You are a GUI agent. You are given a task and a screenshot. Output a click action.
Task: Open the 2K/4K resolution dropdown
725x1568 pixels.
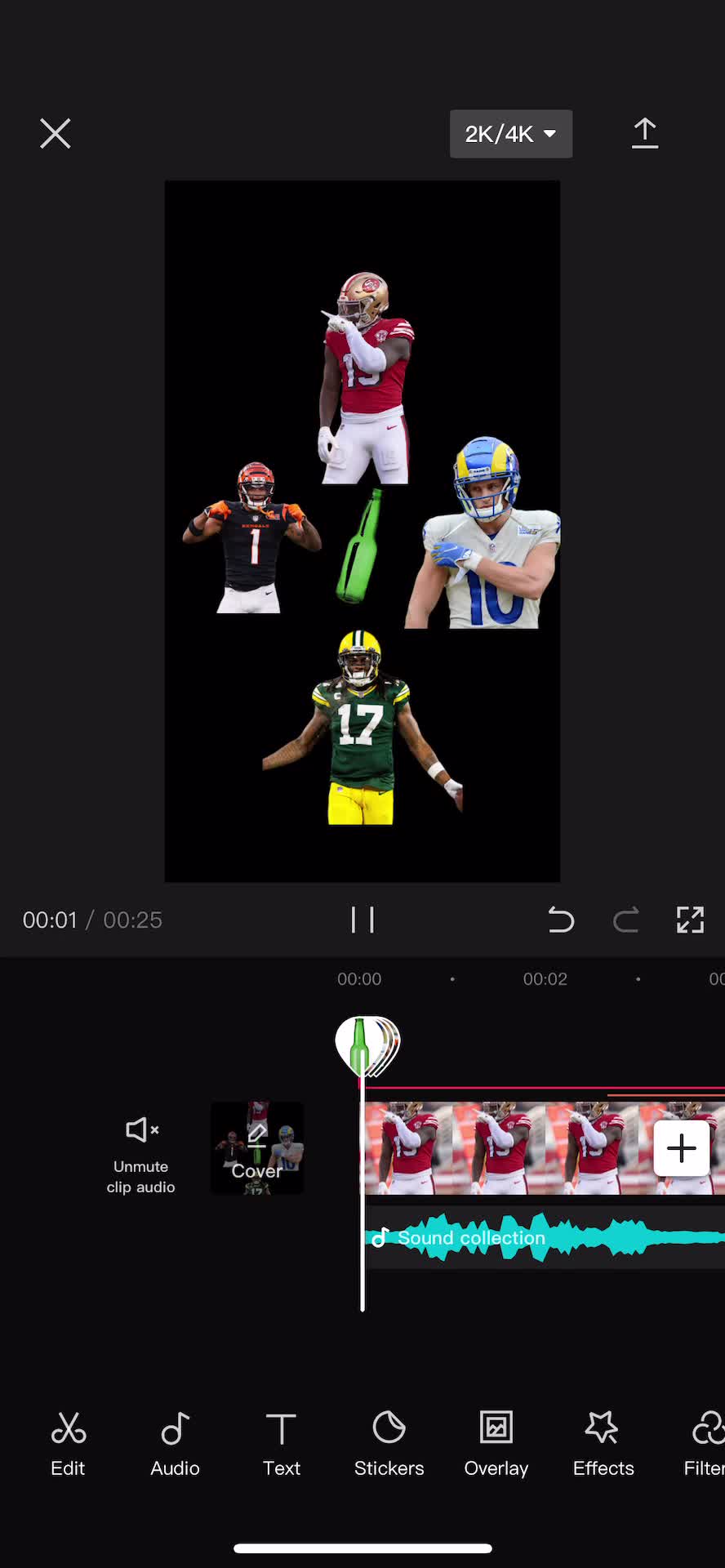point(510,134)
